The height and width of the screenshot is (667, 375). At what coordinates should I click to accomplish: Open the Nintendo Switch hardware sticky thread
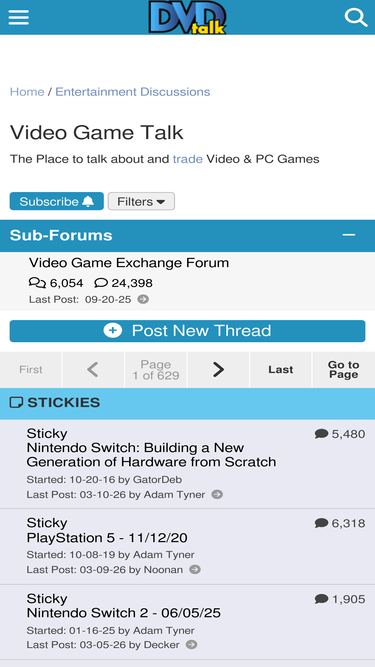(151, 455)
